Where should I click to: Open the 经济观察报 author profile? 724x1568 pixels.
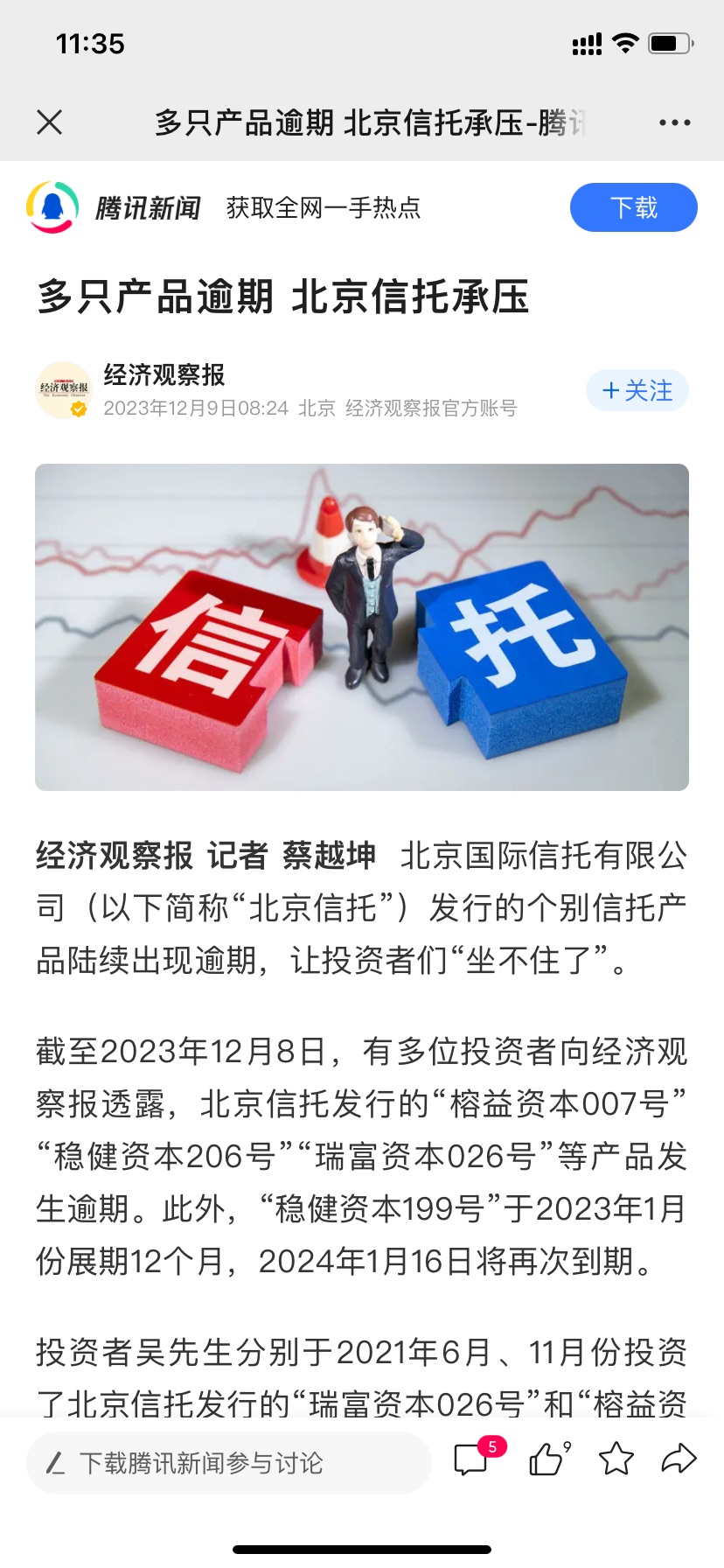[163, 376]
